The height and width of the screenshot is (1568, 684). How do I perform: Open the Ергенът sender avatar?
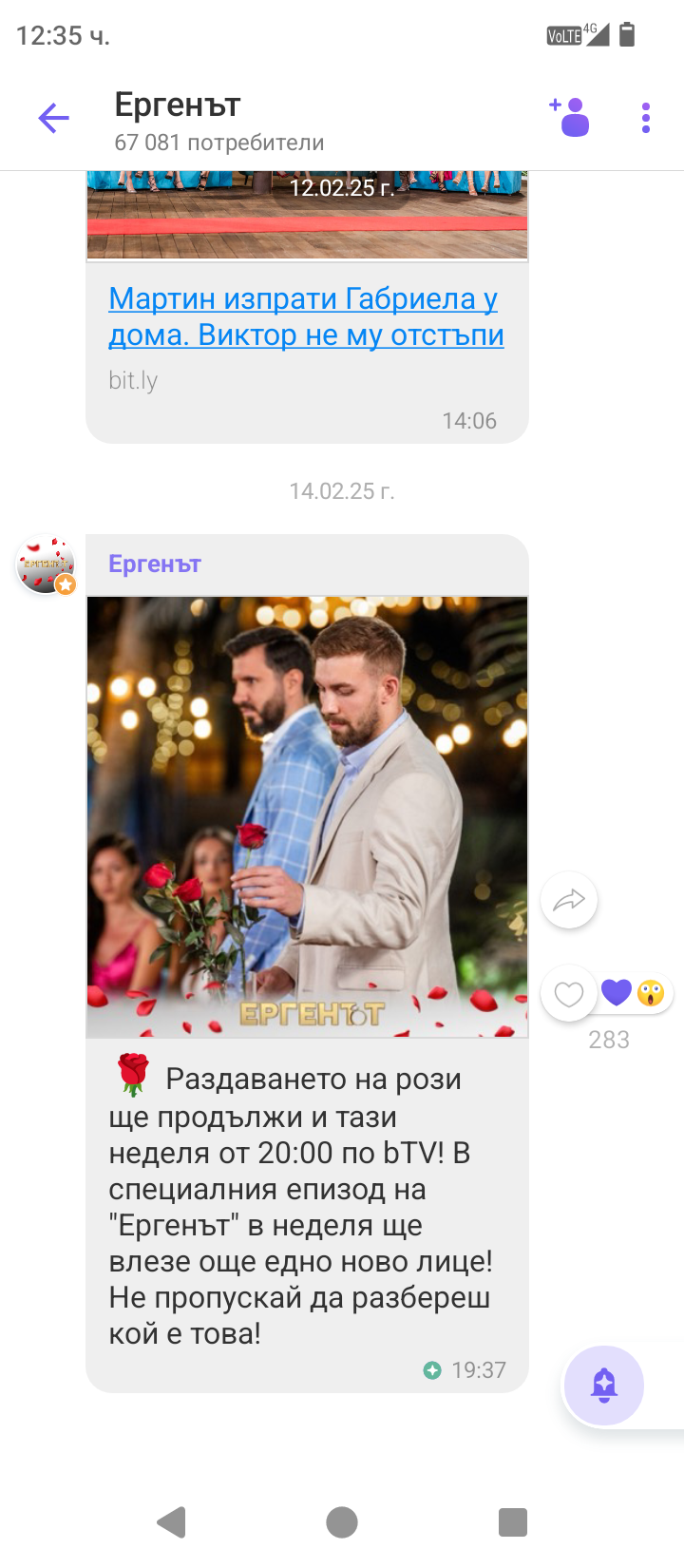coord(45,566)
